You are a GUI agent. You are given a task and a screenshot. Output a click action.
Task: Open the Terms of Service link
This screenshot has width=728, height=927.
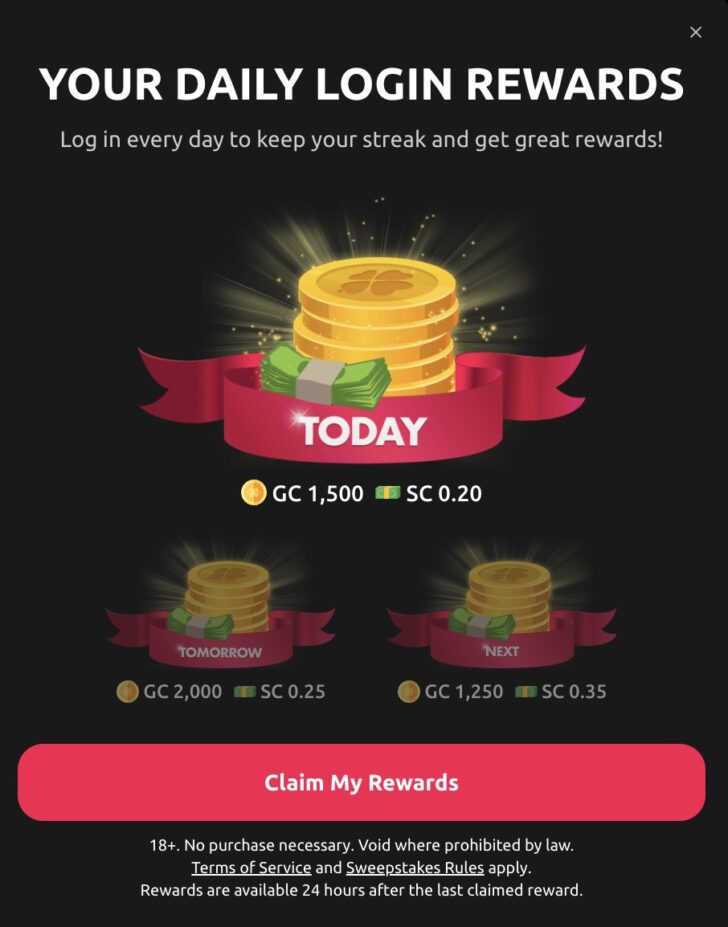(251, 868)
